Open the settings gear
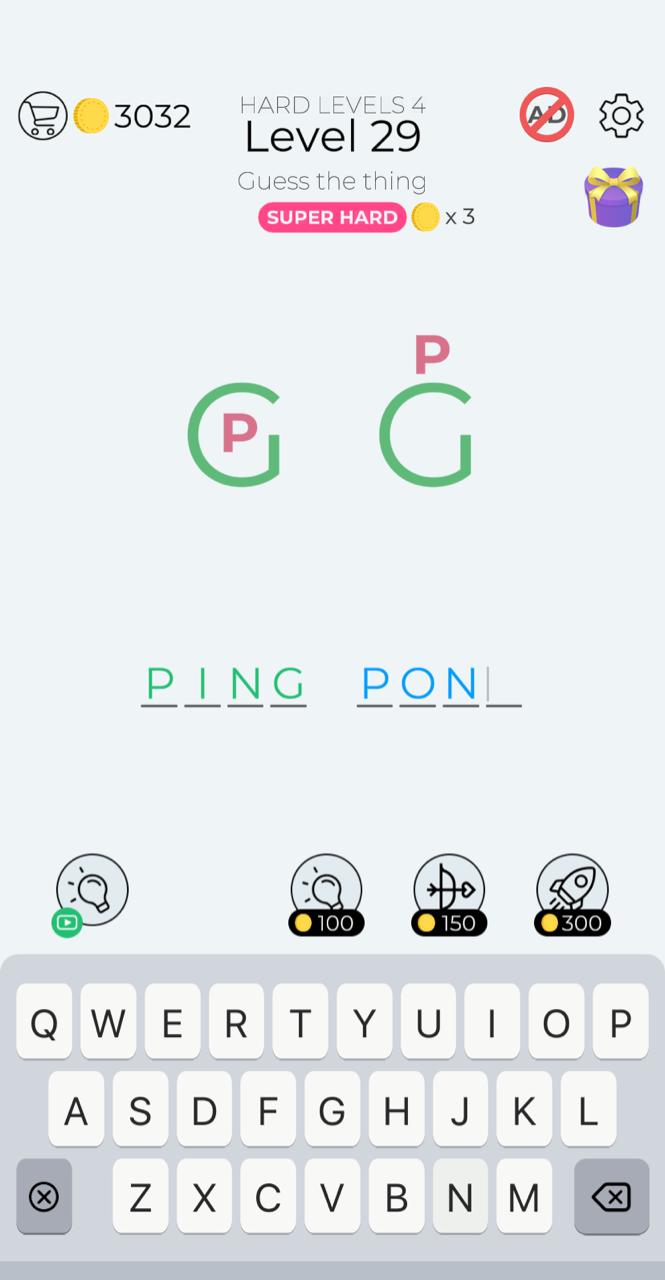Viewport: 665px width, 1280px height. pyautogui.click(x=621, y=116)
